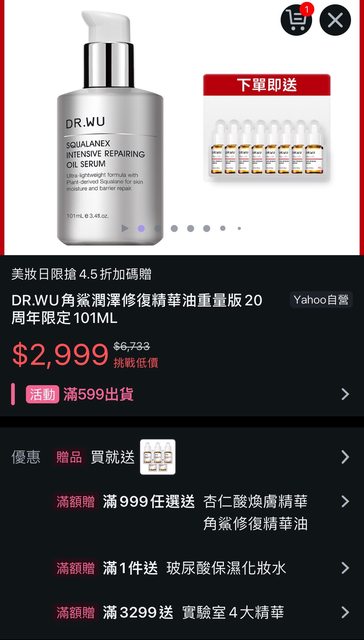Open the 滿599出貨 activity row
The width and height of the screenshot is (364, 640).
[182, 394]
